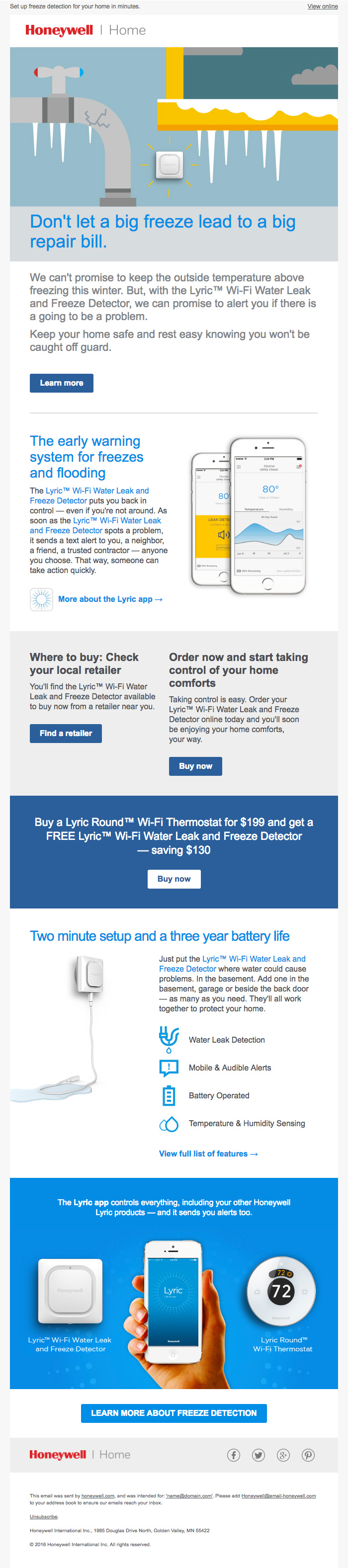The height and width of the screenshot is (1568, 348).
Task: Tap Buy now under Order now section
Action: coord(195,766)
